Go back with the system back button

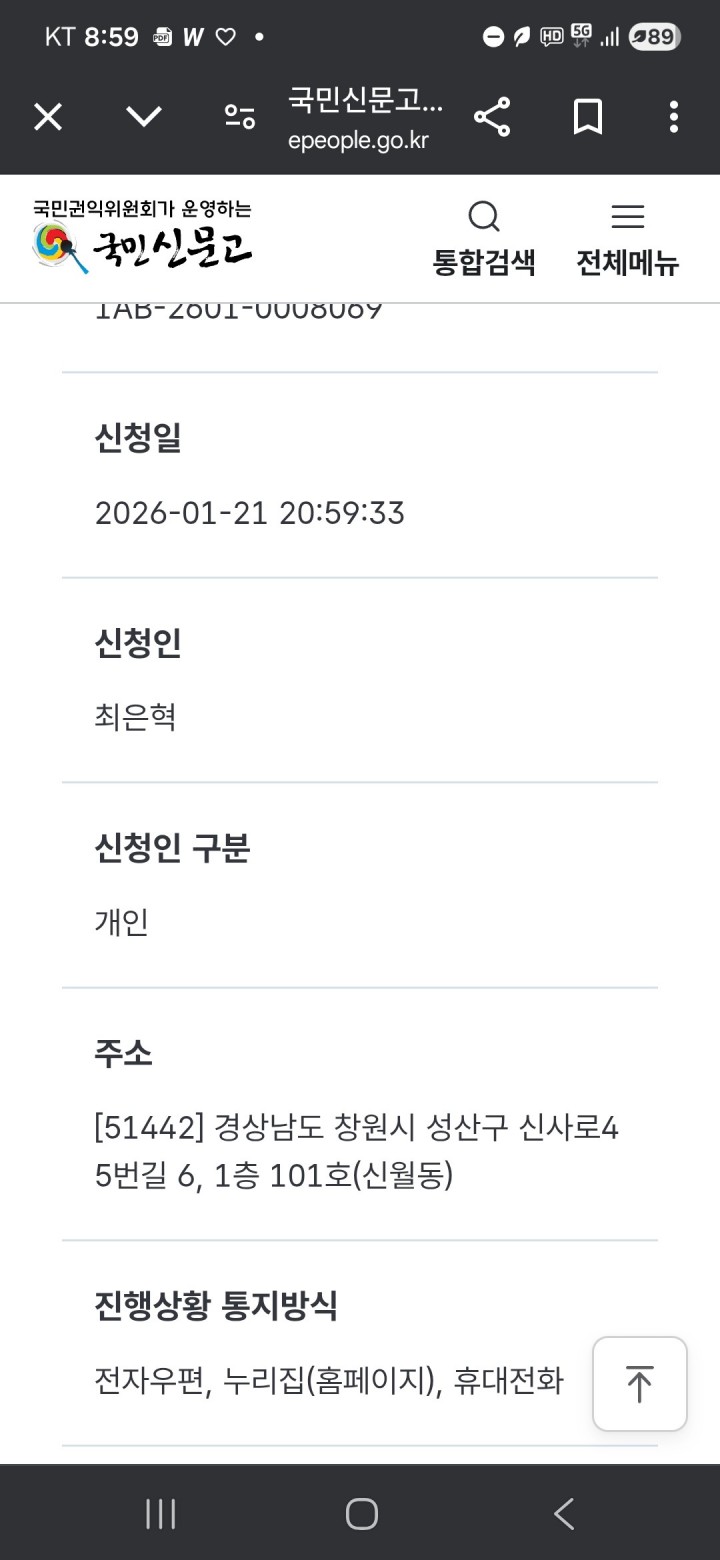pos(564,1513)
